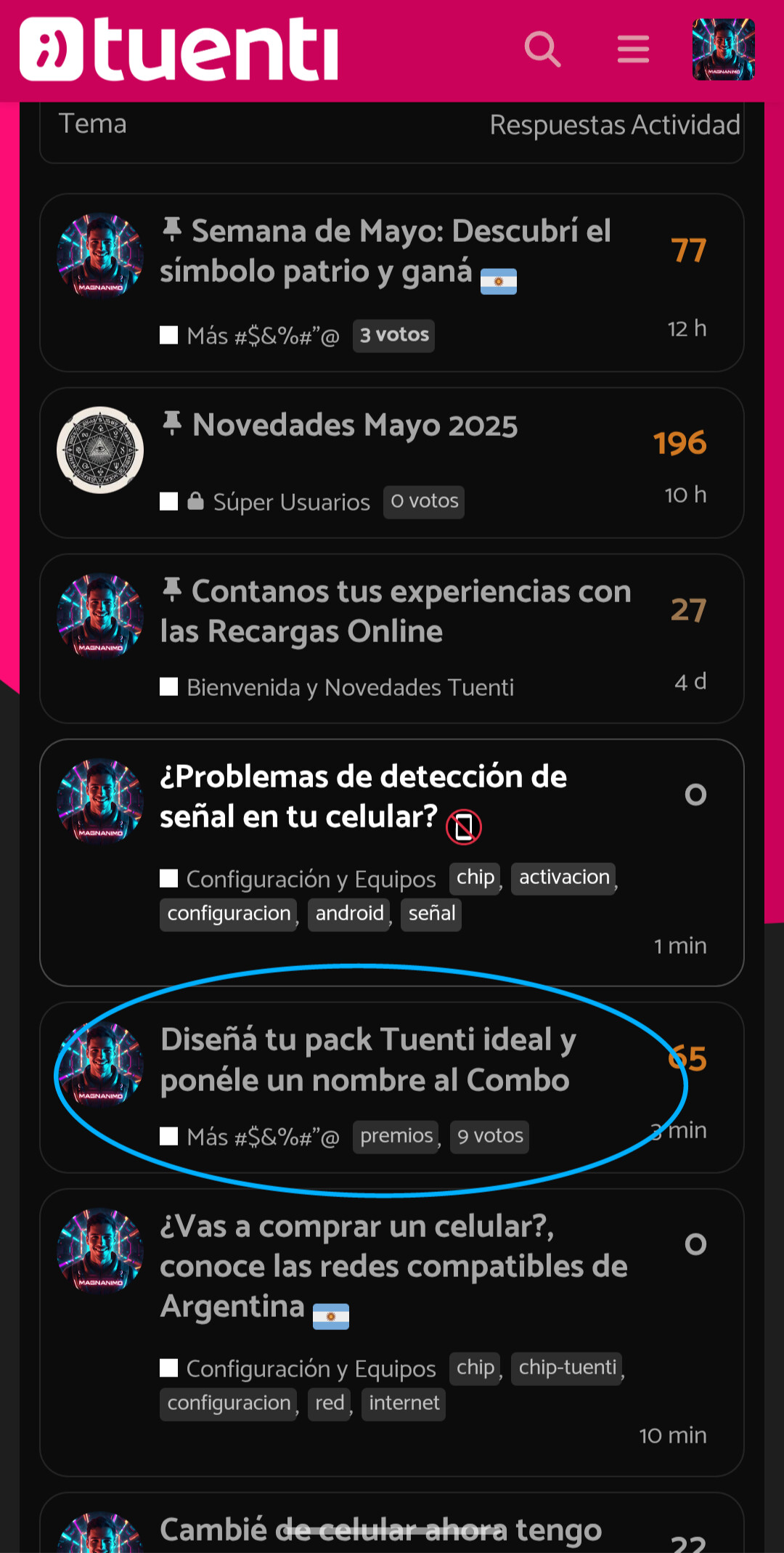Select the activacion tag
784x1553 pixels.
point(564,877)
